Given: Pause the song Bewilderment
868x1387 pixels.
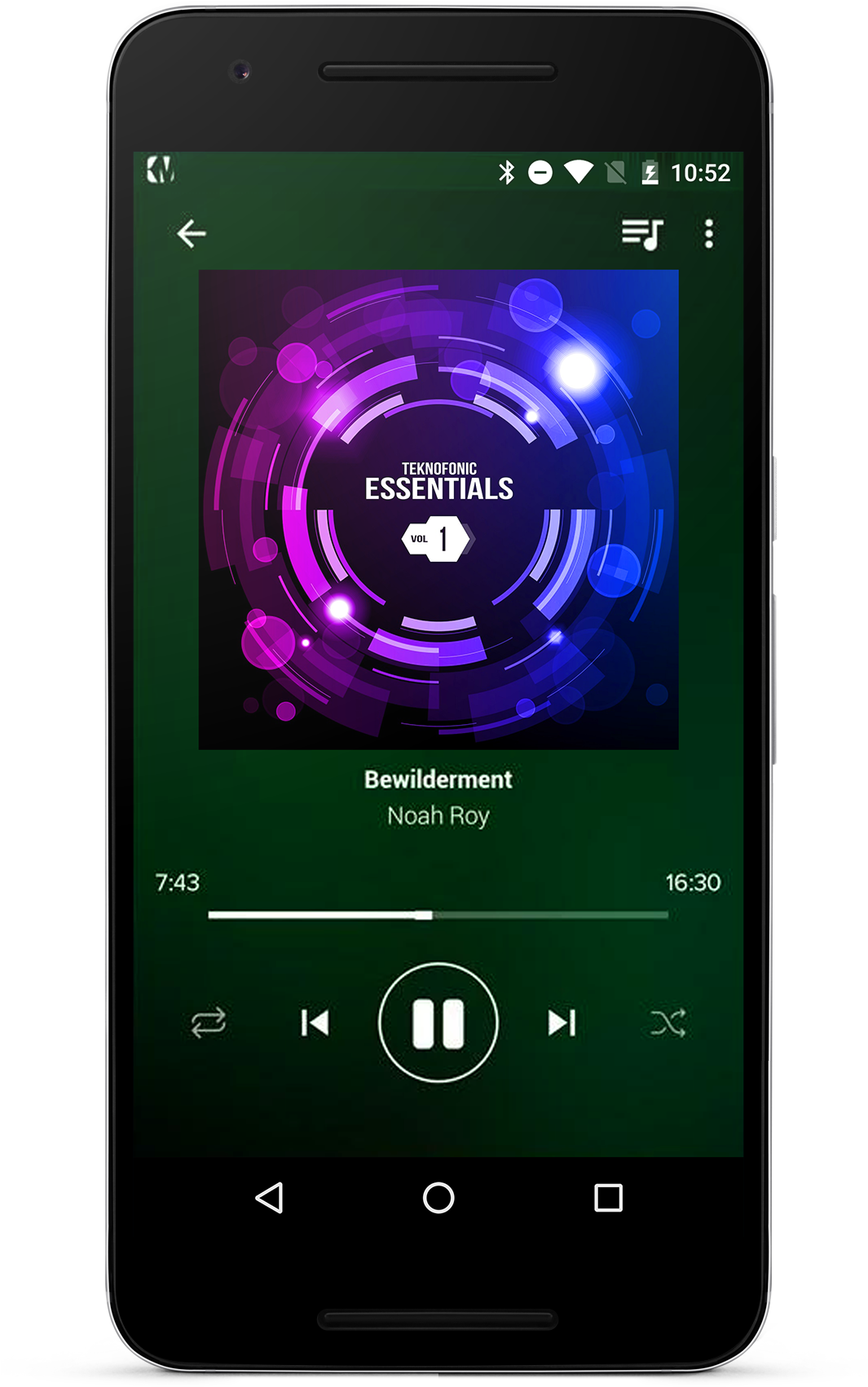Looking at the screenshot, I should pyautogui.click(x=438, y=1023).
